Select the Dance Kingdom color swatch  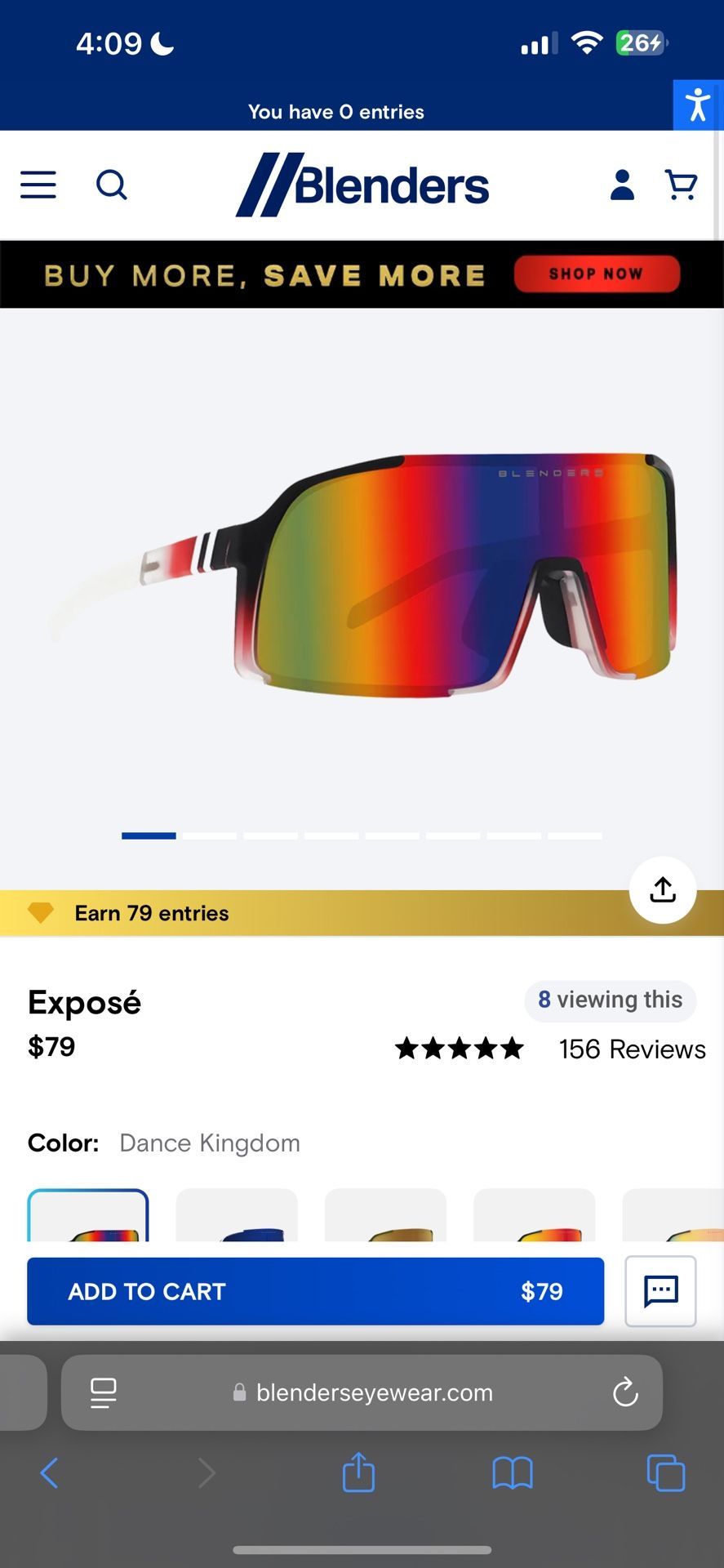(88, 1217)
